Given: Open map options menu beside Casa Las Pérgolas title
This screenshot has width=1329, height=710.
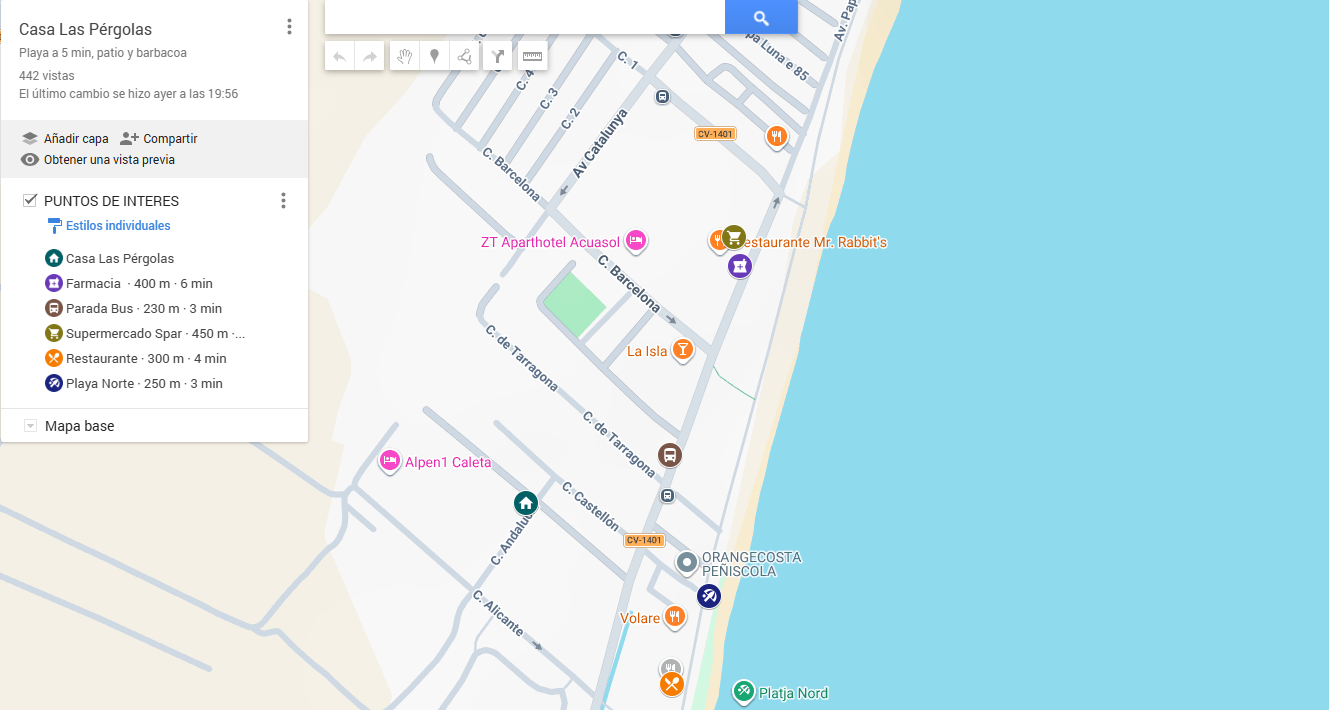Looking at the screenshot, I should coord(289,27).
